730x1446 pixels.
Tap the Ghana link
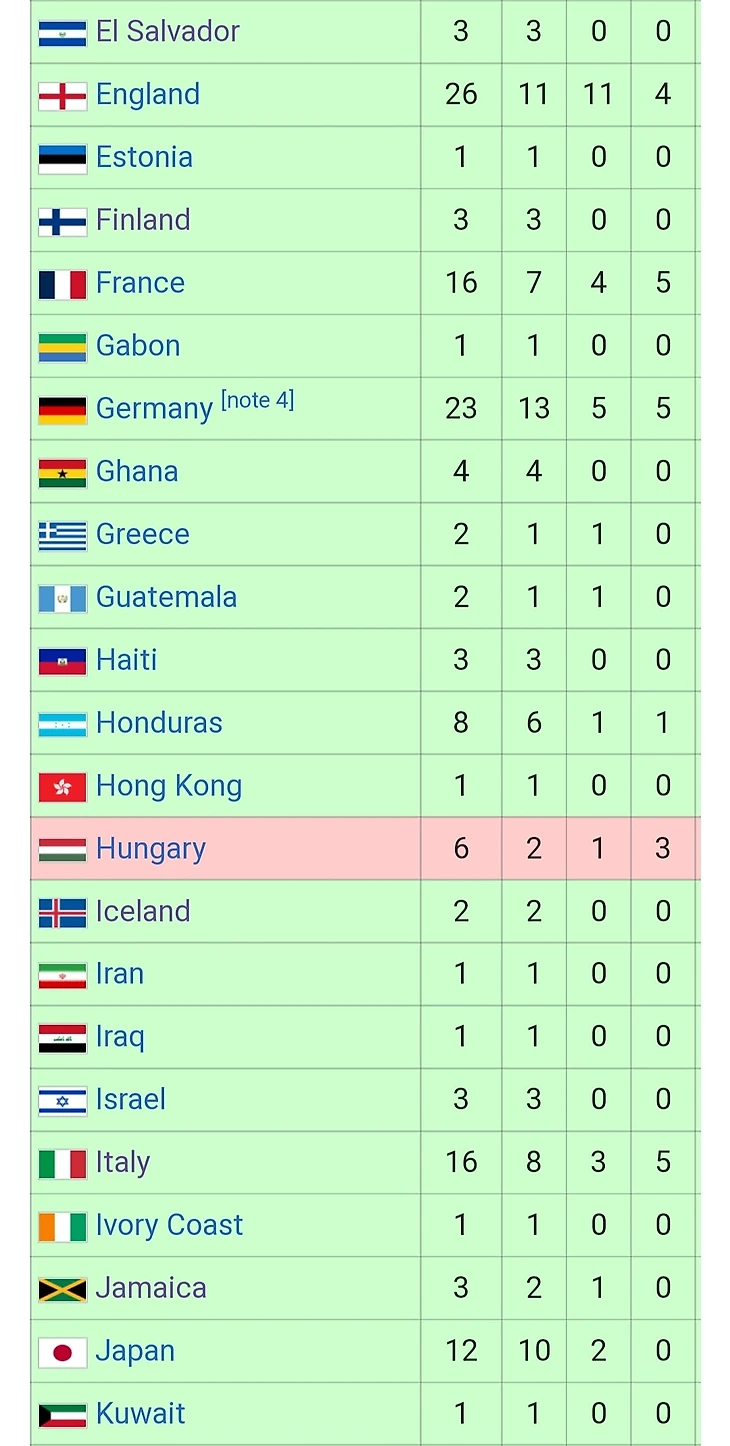[x=136, y=472]
